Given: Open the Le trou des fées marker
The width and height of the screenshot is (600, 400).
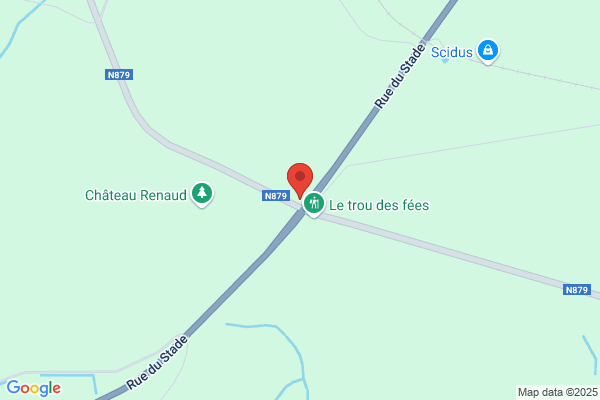Looking at the screenshot, I should [314, 204].
